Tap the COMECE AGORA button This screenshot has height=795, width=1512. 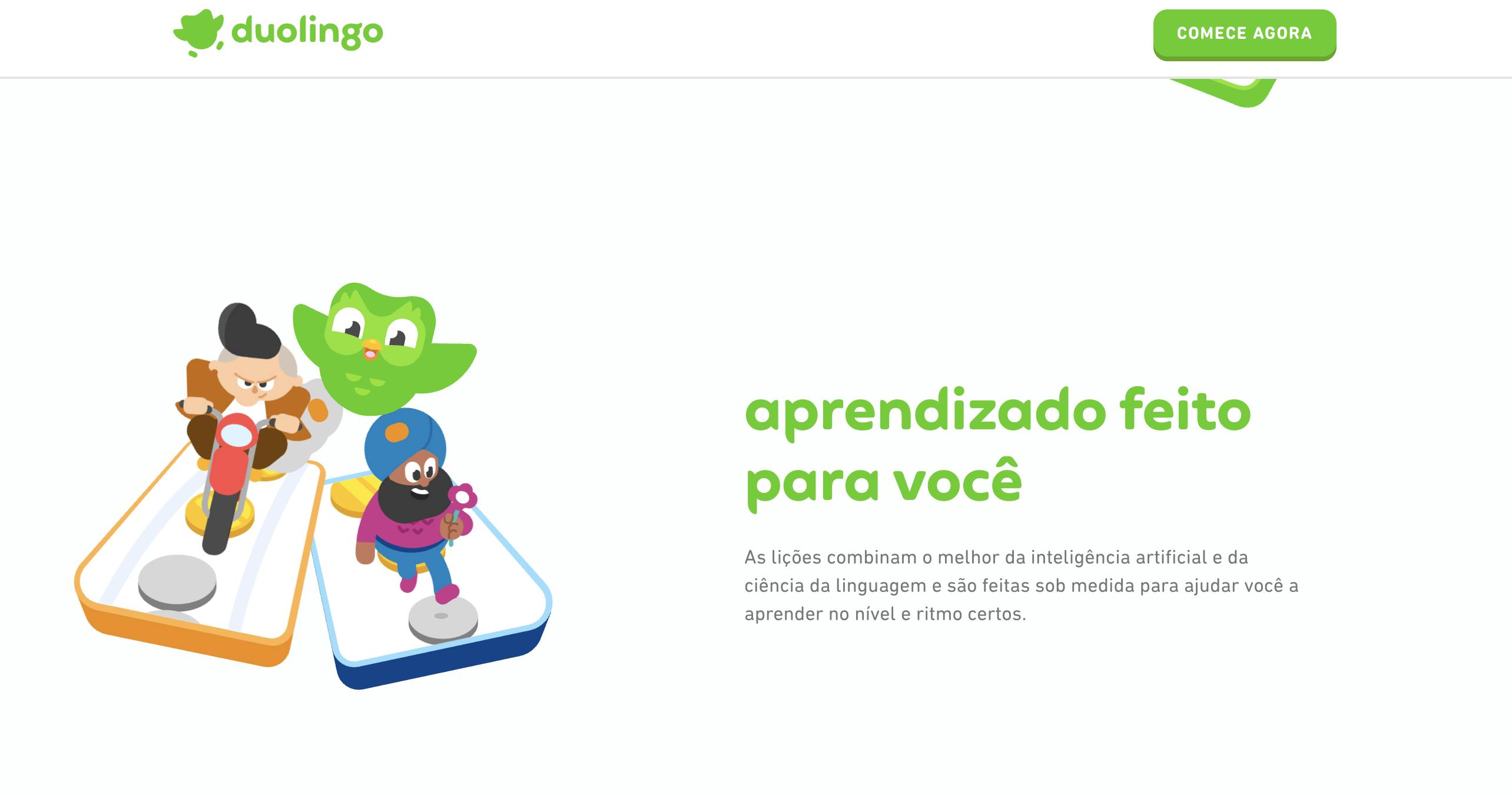click(x=1244, y=34)
